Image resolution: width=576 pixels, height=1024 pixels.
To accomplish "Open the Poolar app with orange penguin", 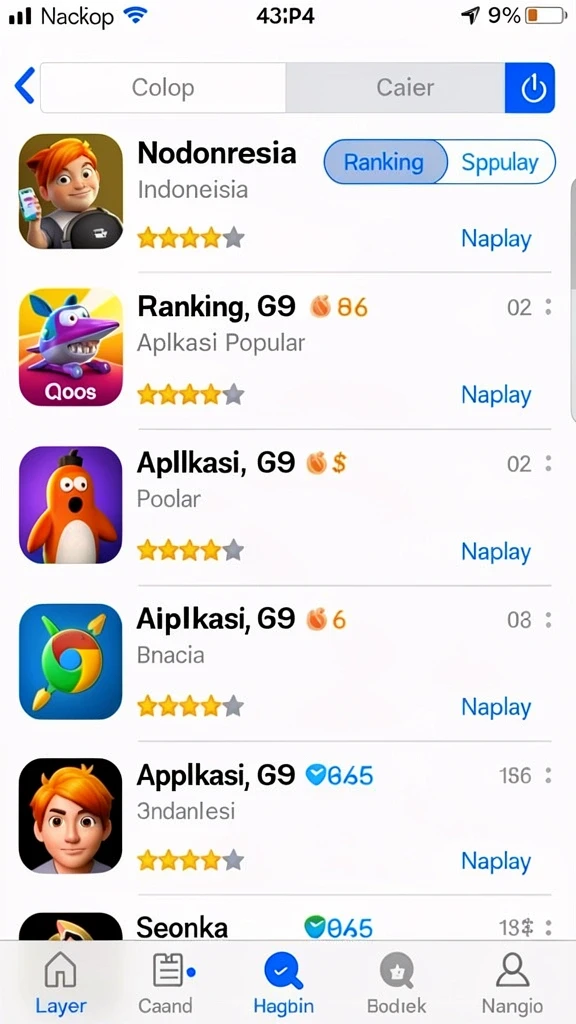I will 285,506.
